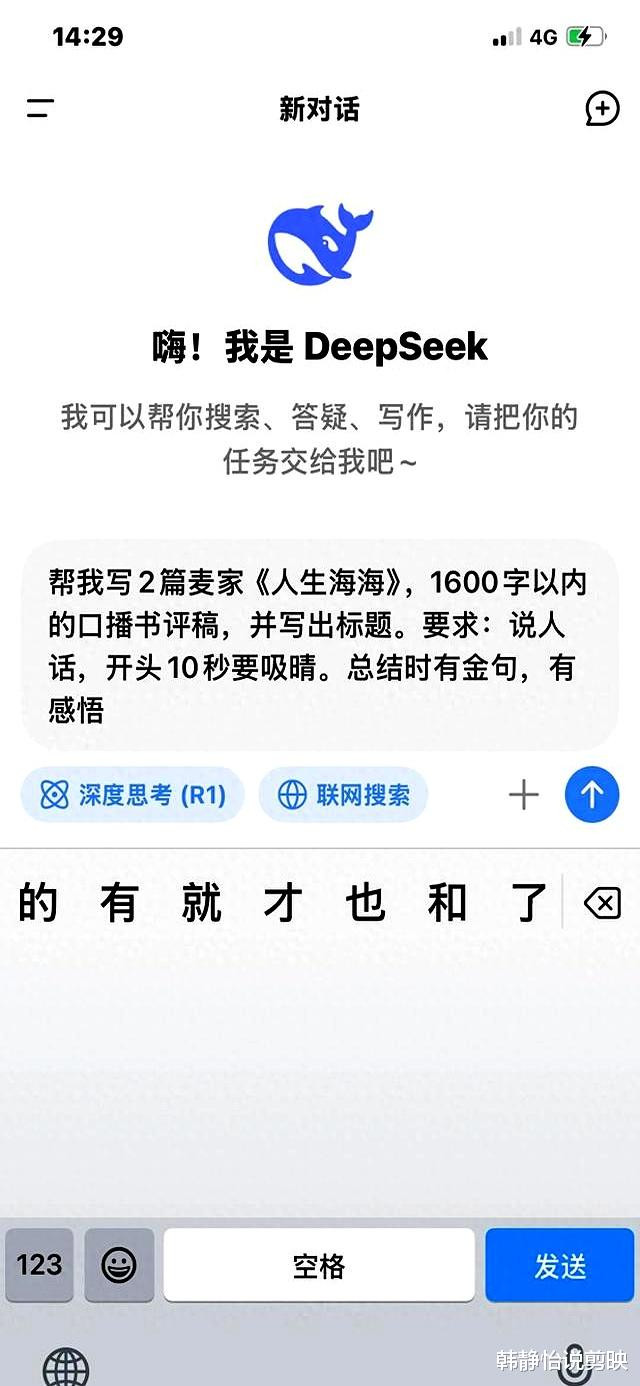Tap the message text input box
The height and width of the screenshot is (1386, 640).
point(318,644)
